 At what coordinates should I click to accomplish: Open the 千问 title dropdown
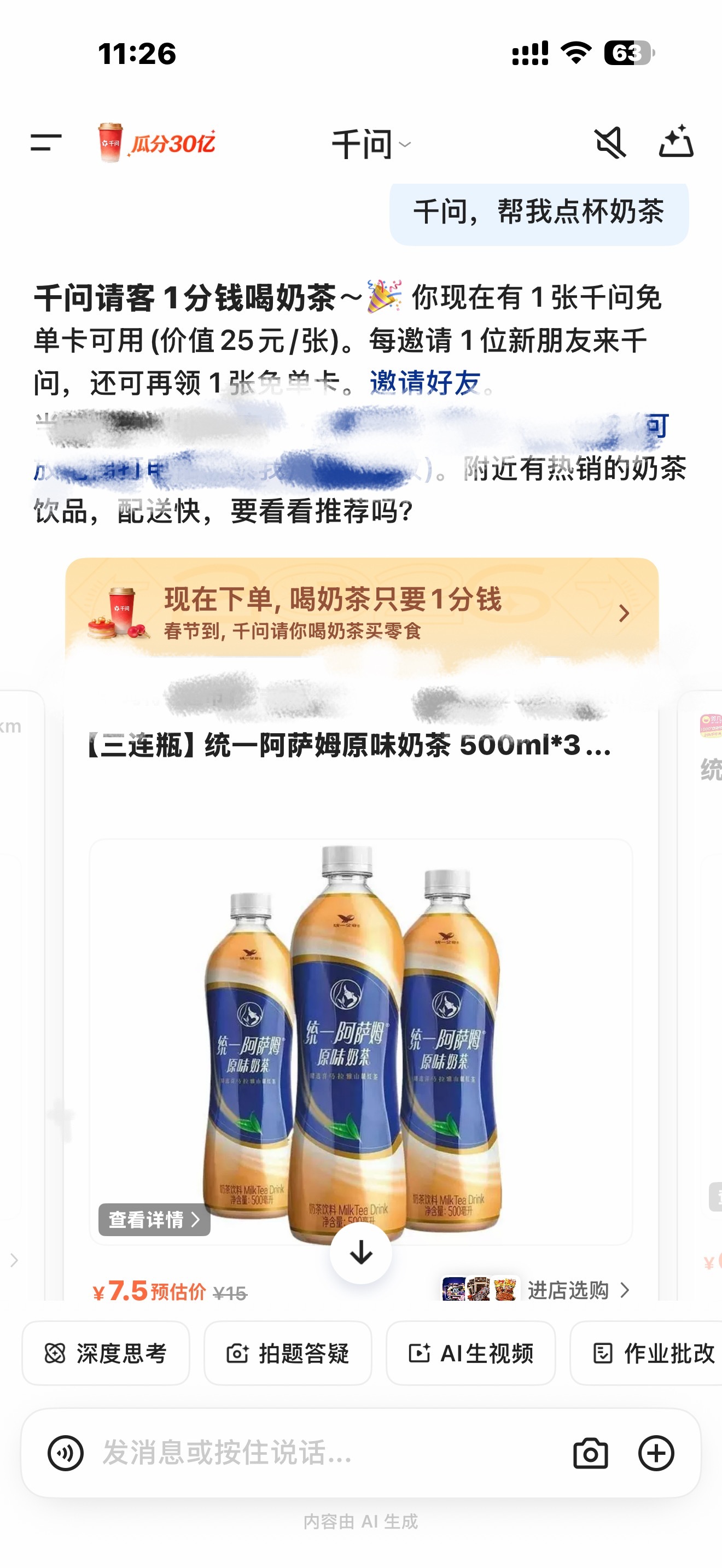click(x=371, y=143)
